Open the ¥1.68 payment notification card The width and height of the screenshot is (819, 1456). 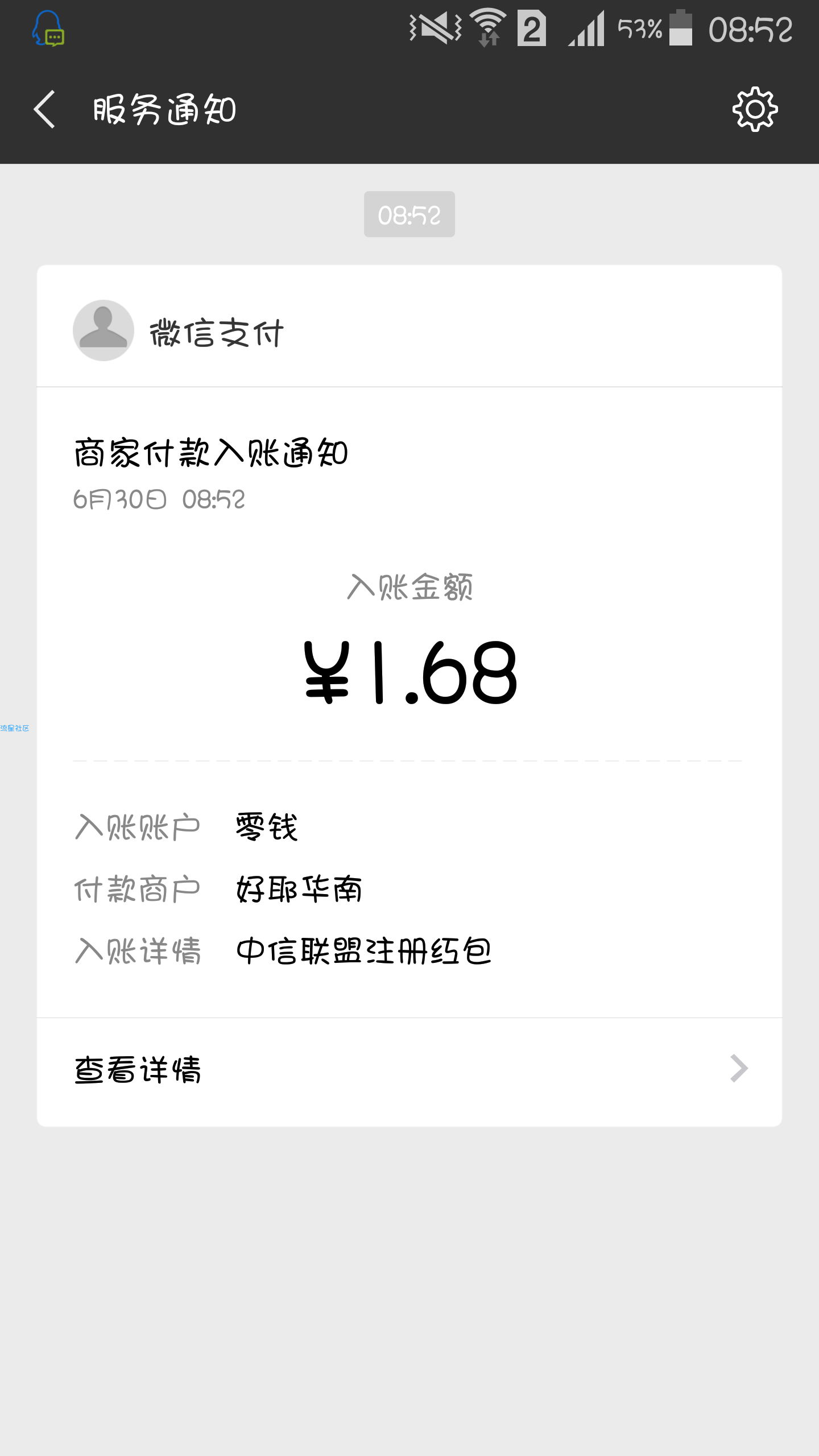click(x=409, y=695)
